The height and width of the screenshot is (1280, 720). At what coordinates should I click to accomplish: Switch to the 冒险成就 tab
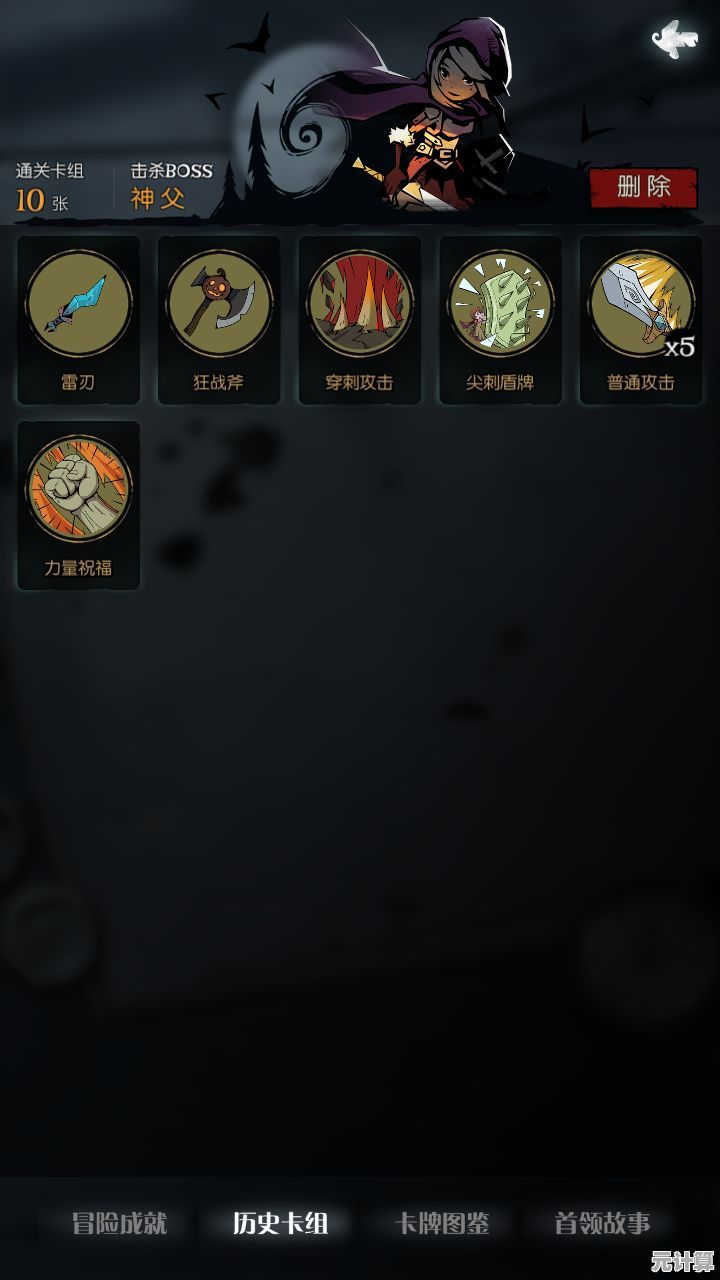[x=119, y=1223]
